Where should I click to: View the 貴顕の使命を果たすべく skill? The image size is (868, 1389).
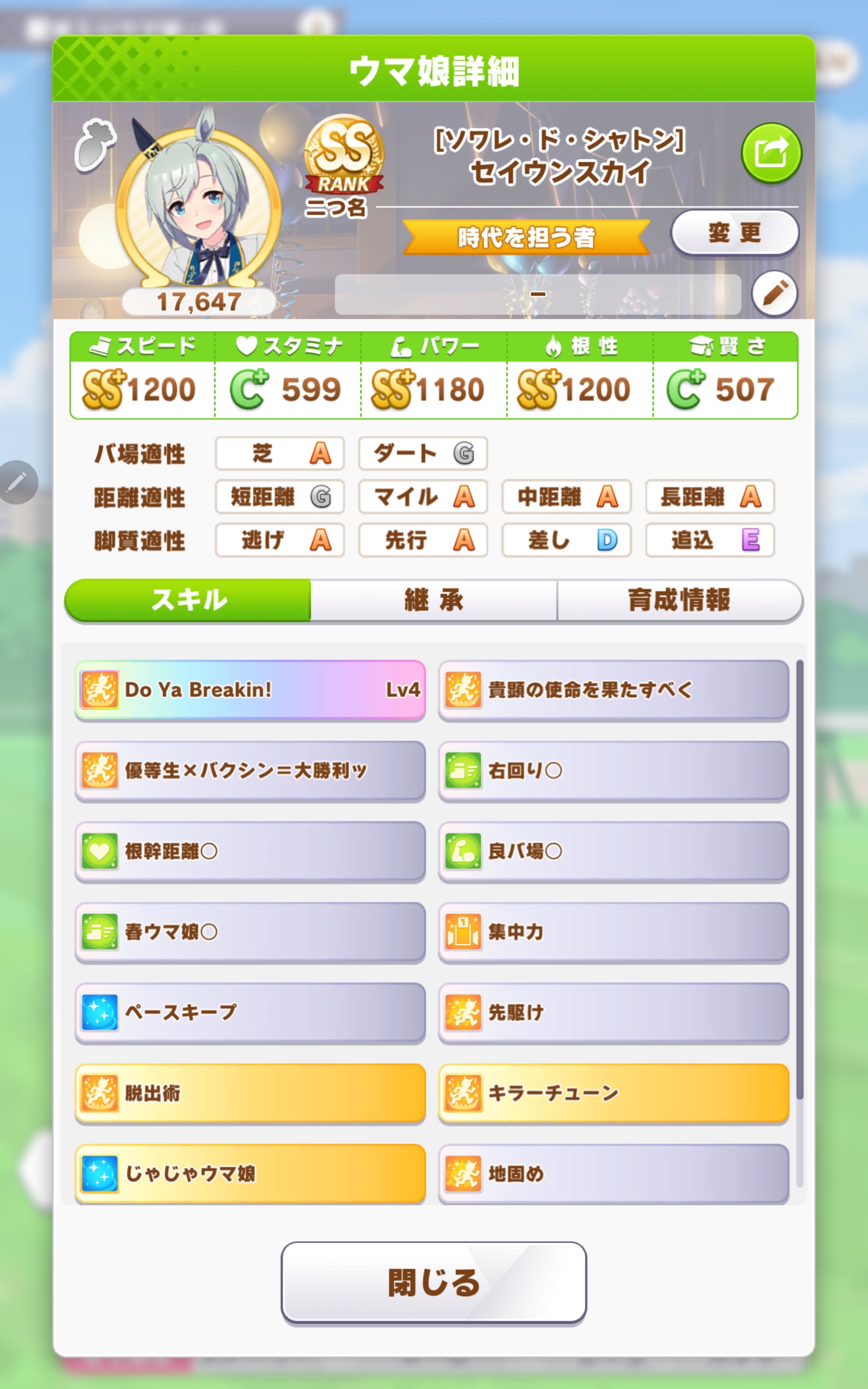point(613,689)
